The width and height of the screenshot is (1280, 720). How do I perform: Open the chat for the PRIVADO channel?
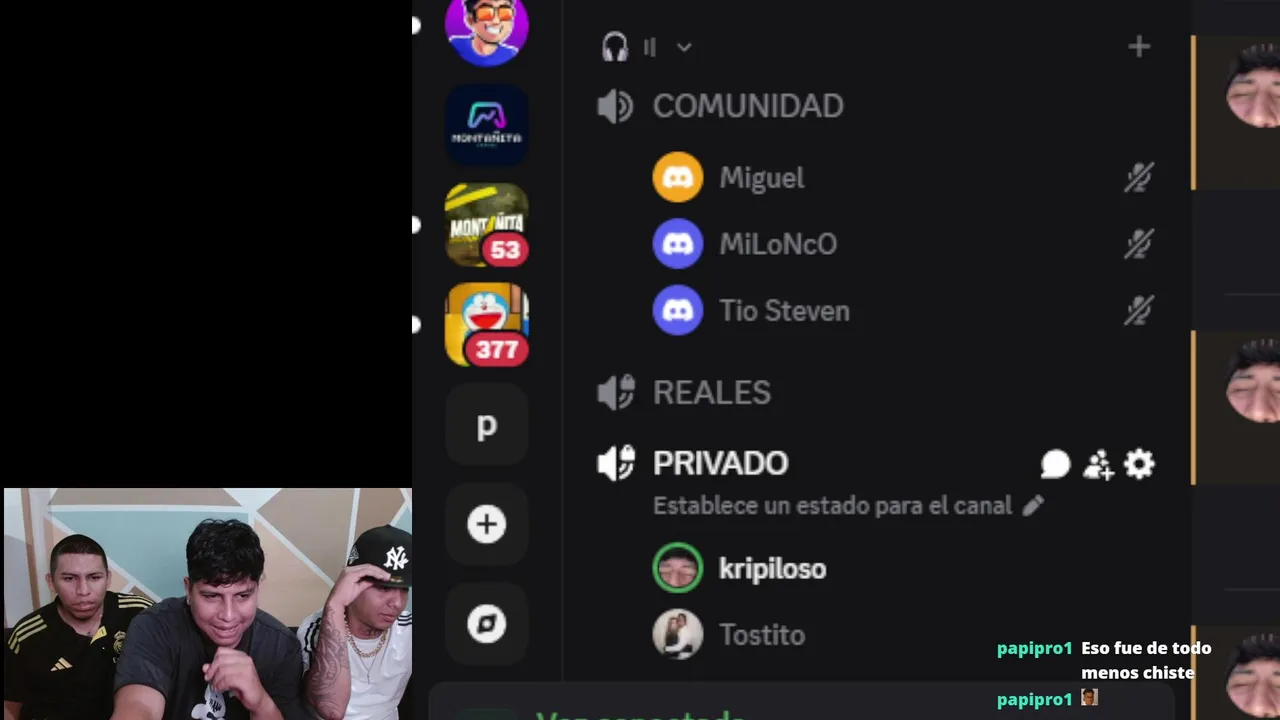(1055, 464)
